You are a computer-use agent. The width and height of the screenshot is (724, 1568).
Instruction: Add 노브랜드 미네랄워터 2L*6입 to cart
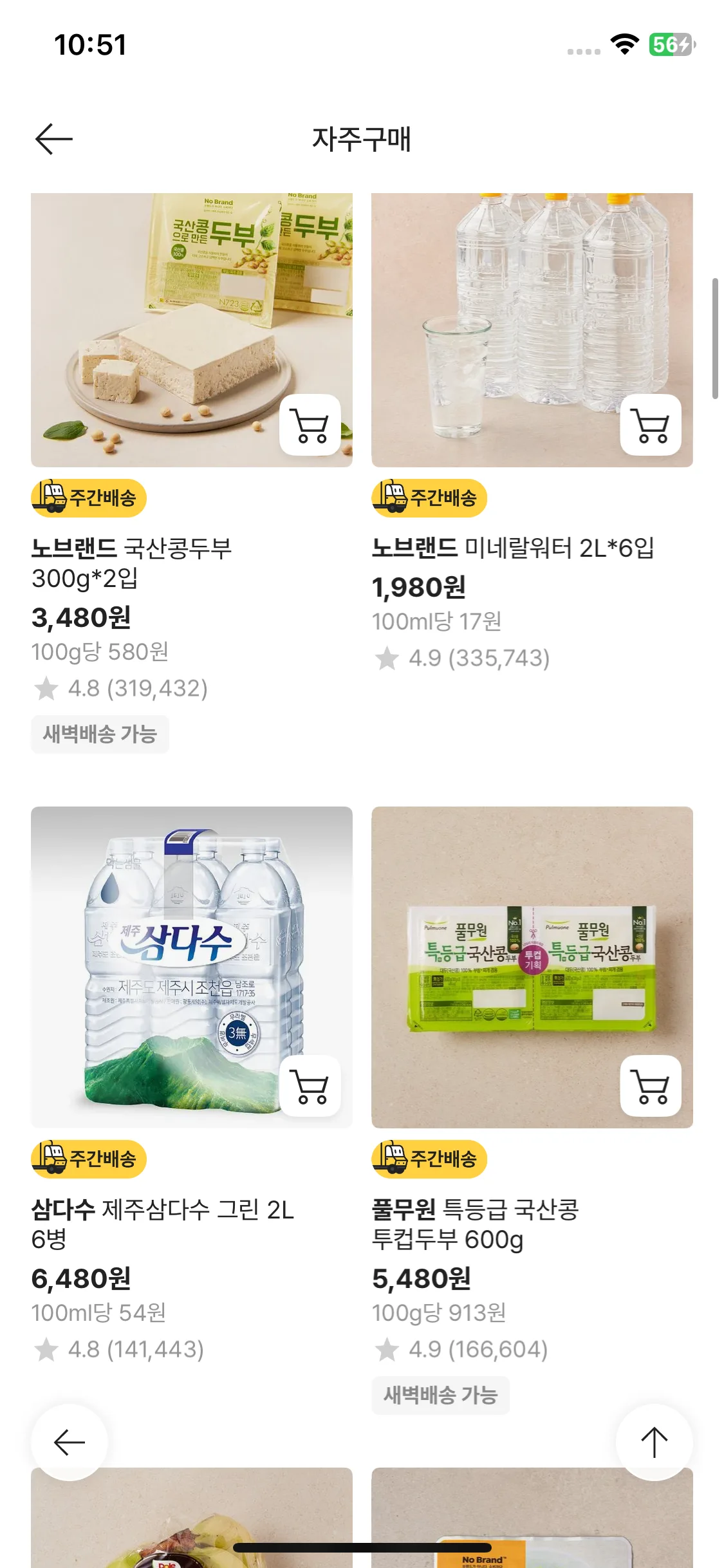[651, 425]
